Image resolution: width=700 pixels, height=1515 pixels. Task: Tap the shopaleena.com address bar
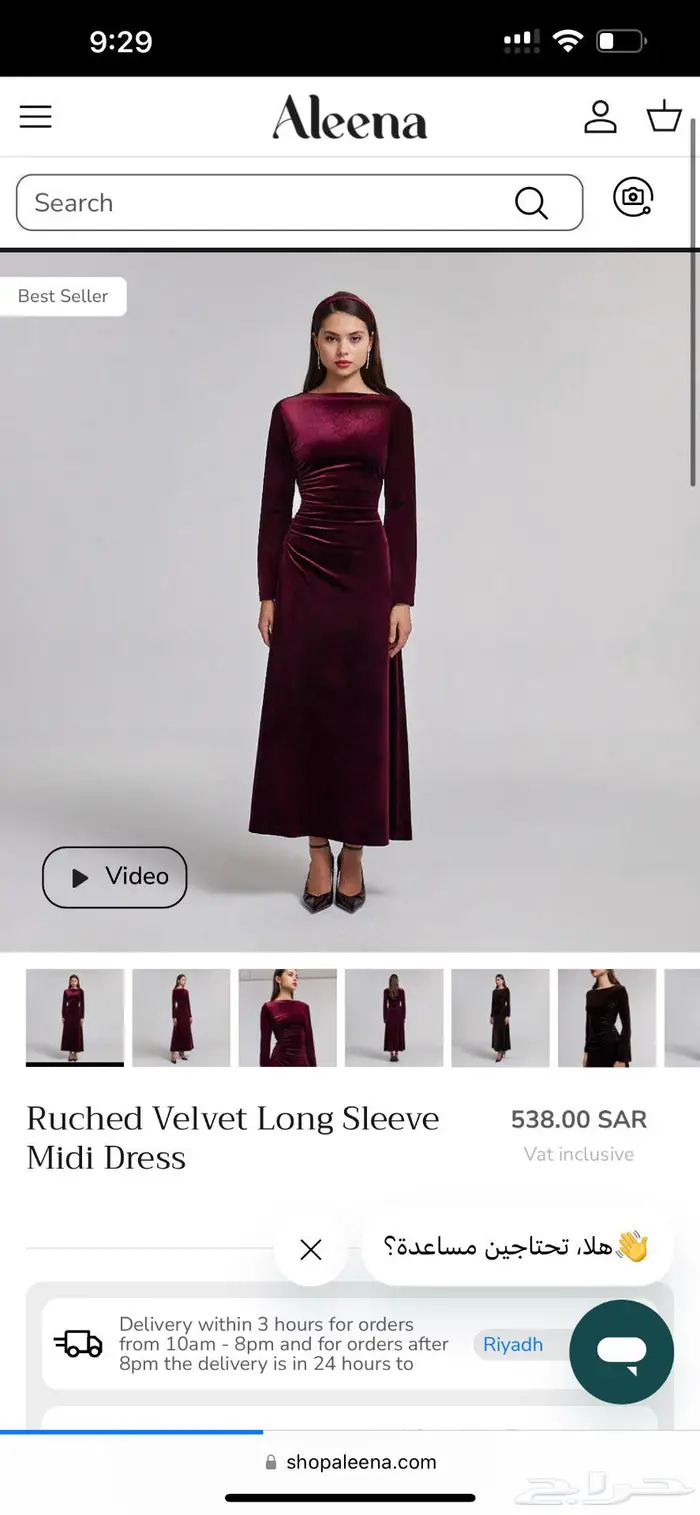(x=350, y=1462)
